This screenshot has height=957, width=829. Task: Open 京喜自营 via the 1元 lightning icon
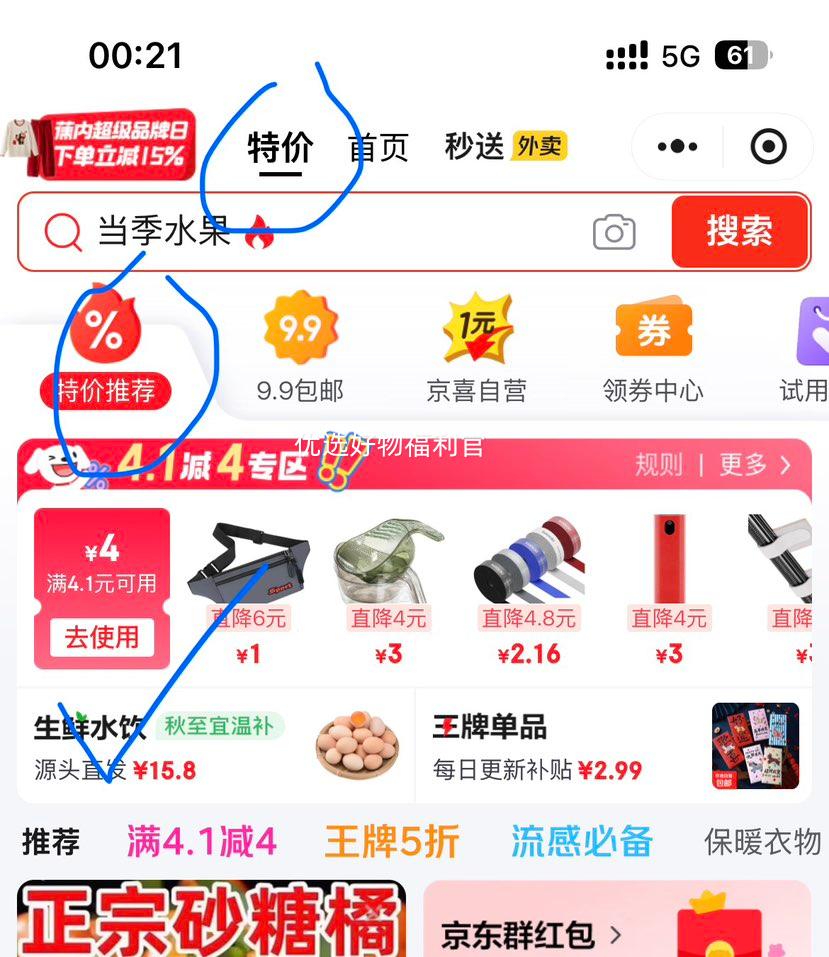(x=476, y=328)
